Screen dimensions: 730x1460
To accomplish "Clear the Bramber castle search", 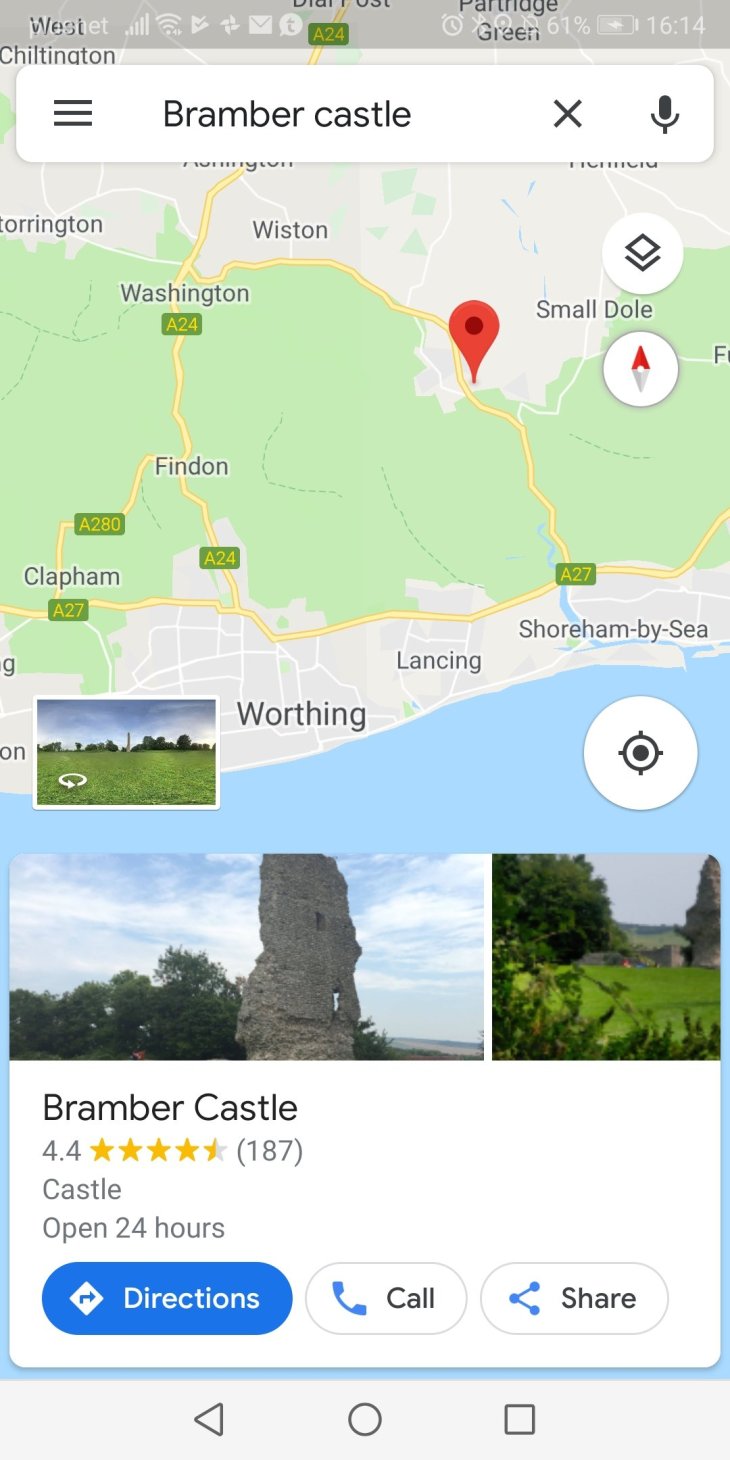I will [567, 114].
